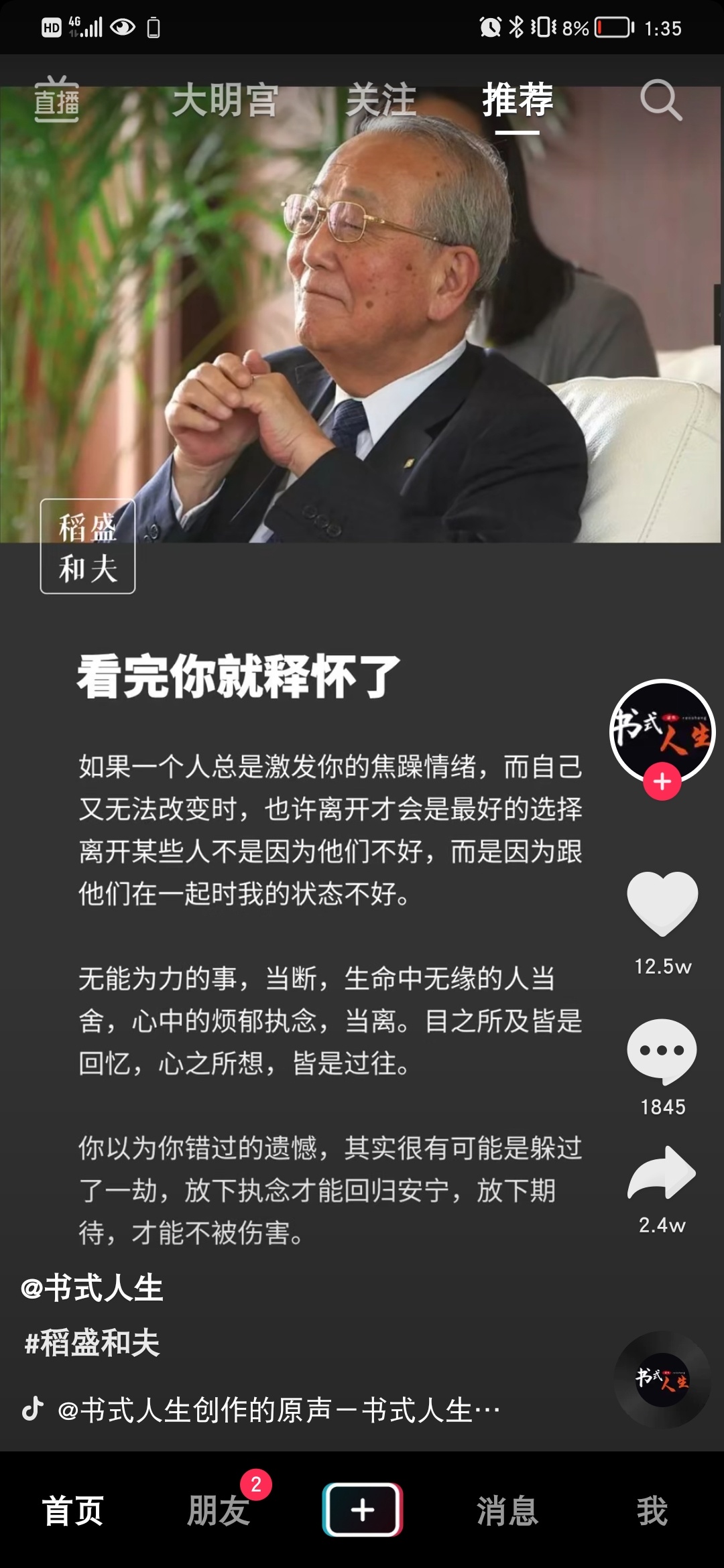This screenshot has height=1568, width=724.
Task: Open the @书式人生 username link
Action: 93,1288
